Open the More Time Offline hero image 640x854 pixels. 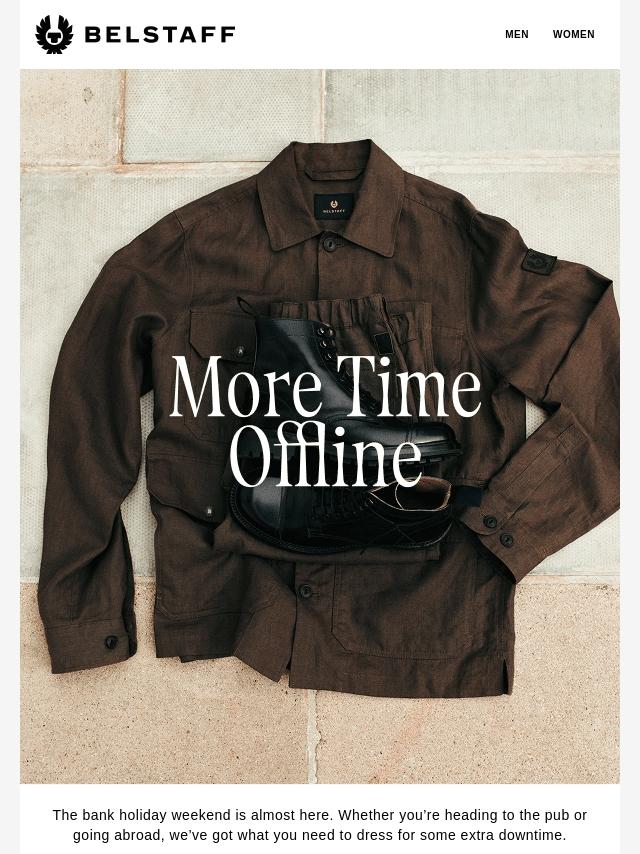click(x=320, y=426)
